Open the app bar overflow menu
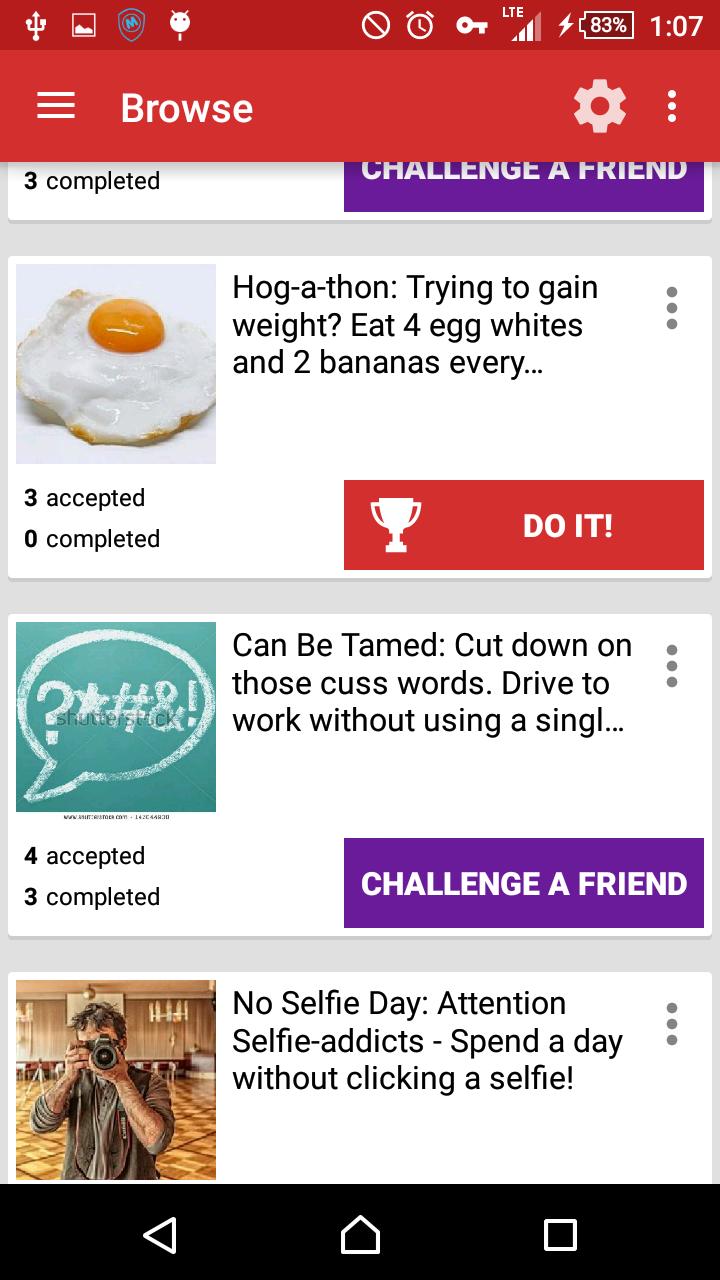720x1280 pixels. pyautogui.click(x=672, y=107)
